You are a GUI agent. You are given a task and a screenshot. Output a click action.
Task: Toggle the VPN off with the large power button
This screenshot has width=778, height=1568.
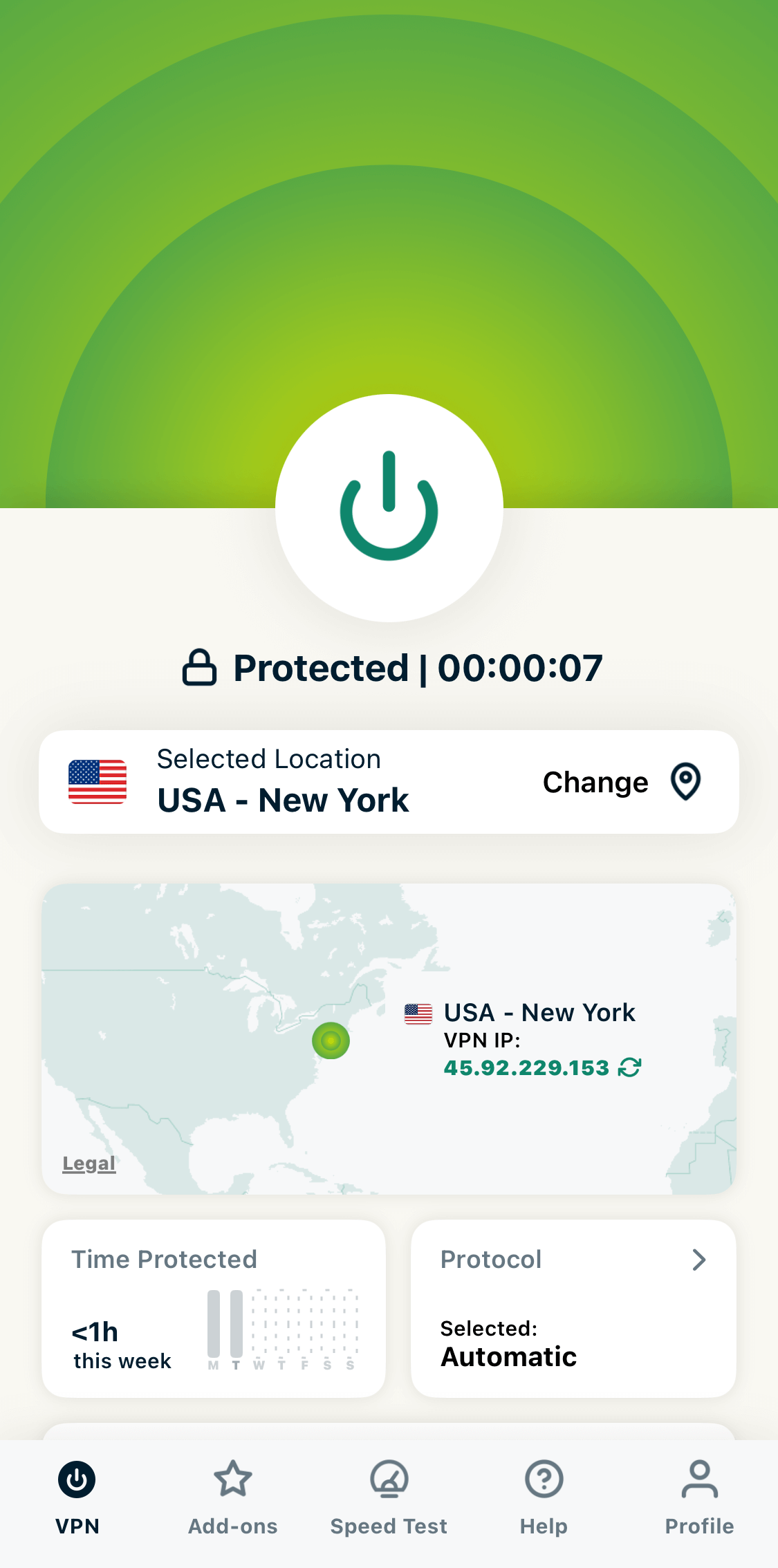[389, 509]
